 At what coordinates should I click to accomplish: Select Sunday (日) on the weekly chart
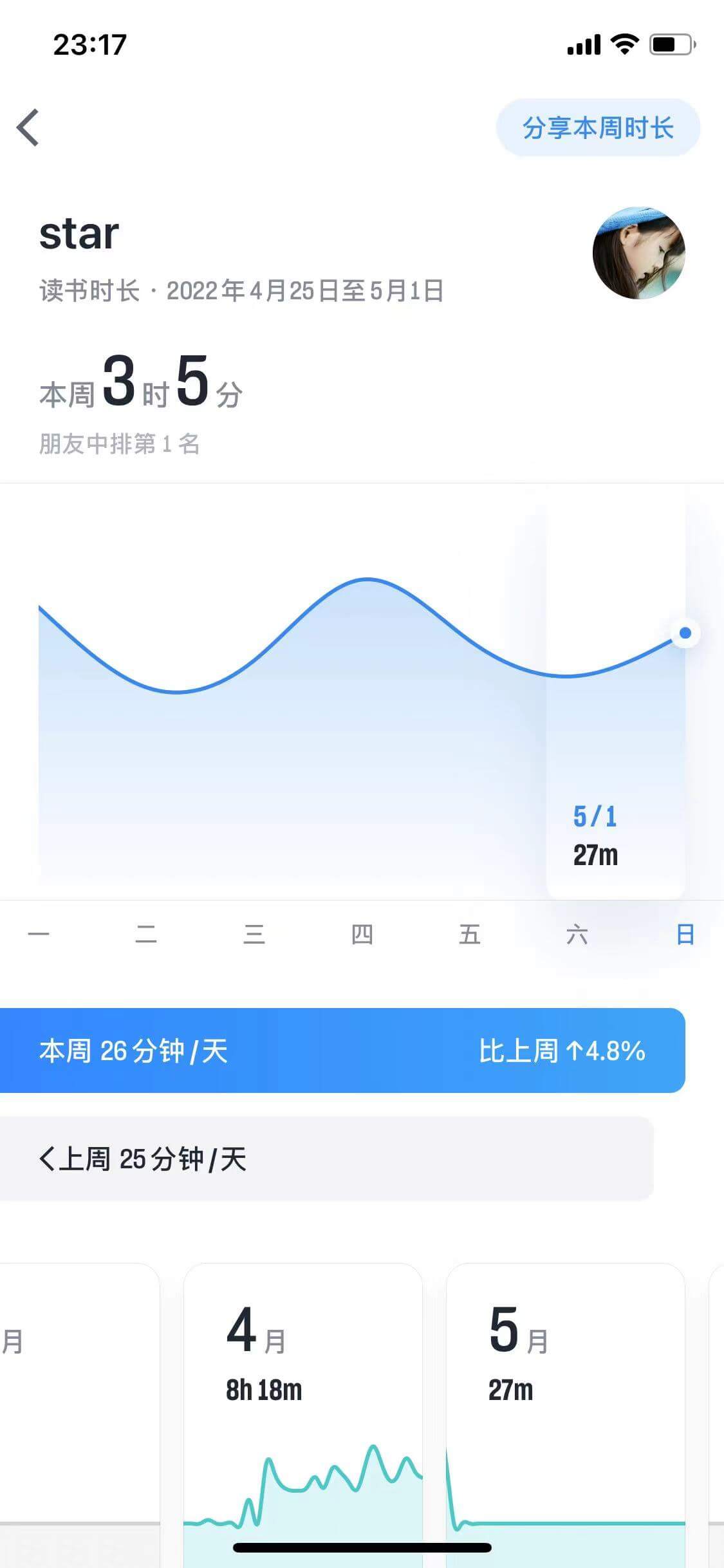[685, 934]
